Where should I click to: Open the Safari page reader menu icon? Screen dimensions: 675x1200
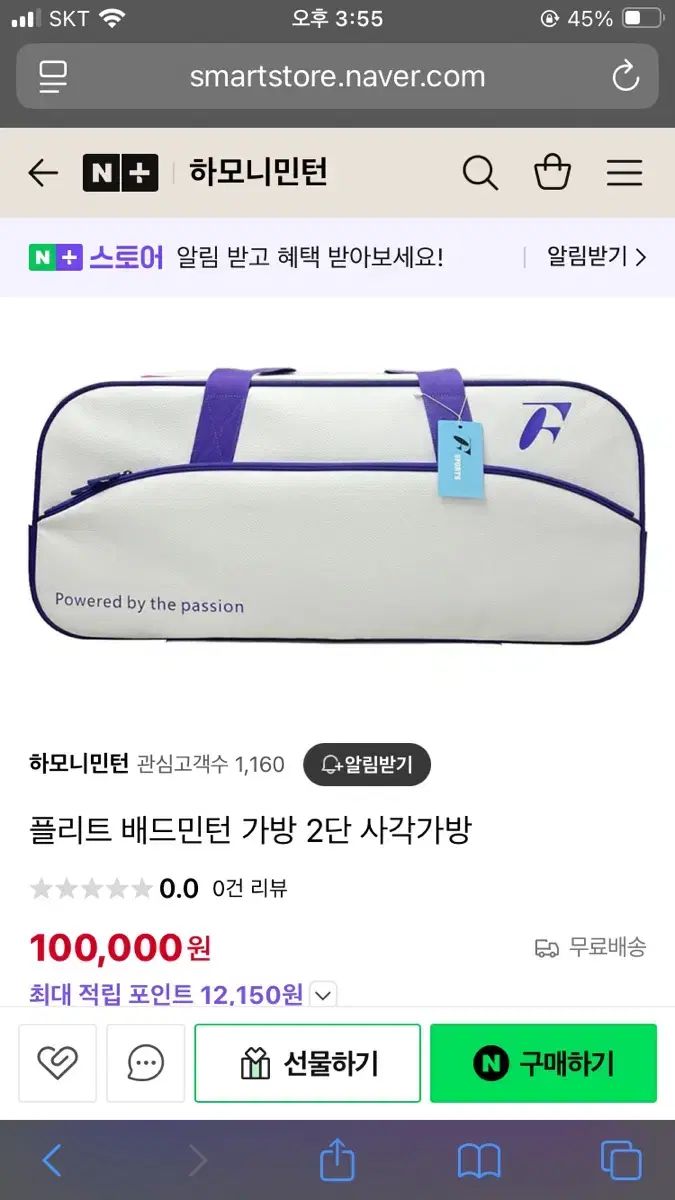point(52,76)
